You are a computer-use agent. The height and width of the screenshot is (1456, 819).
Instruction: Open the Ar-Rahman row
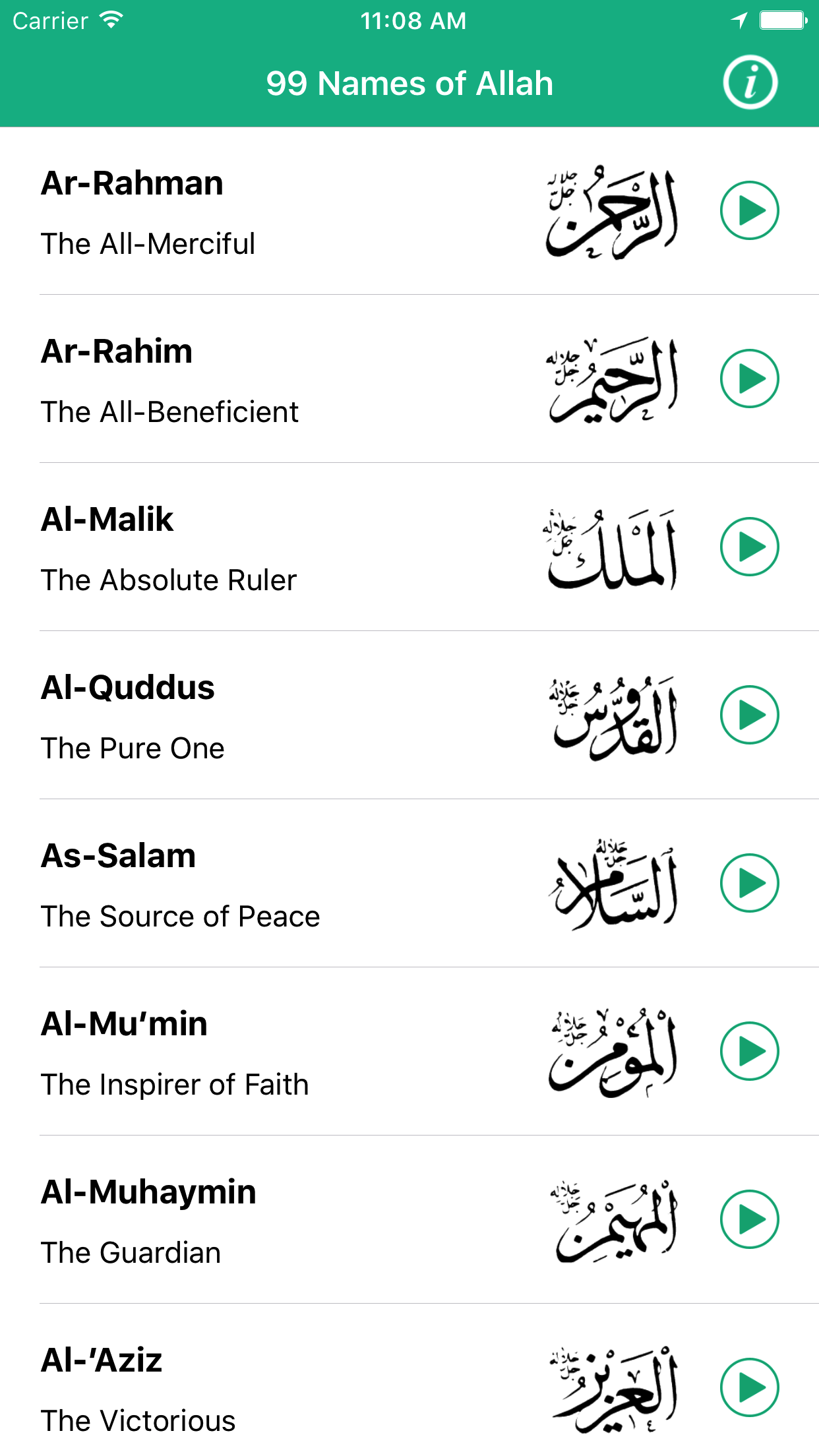point(264,211)
